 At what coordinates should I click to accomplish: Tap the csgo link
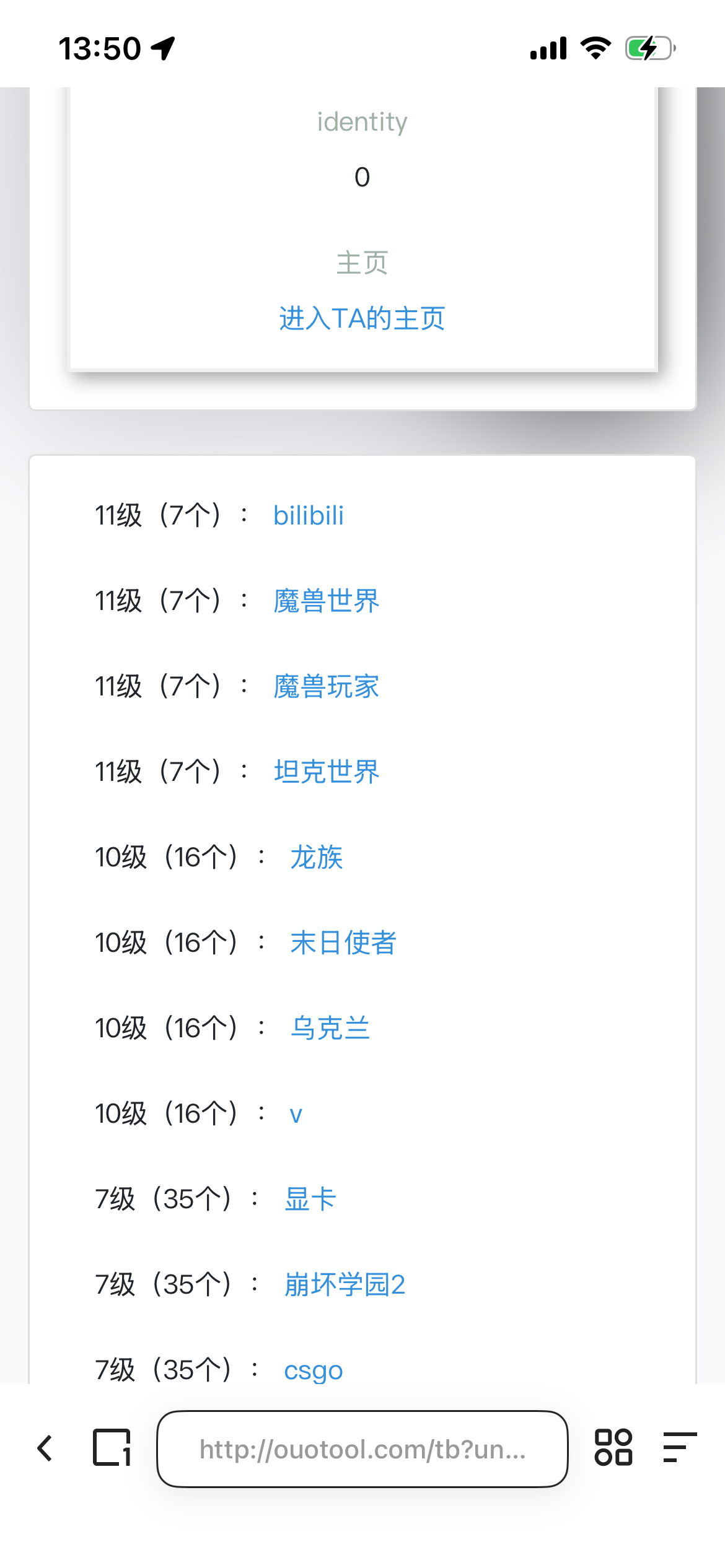point(314,1371)
